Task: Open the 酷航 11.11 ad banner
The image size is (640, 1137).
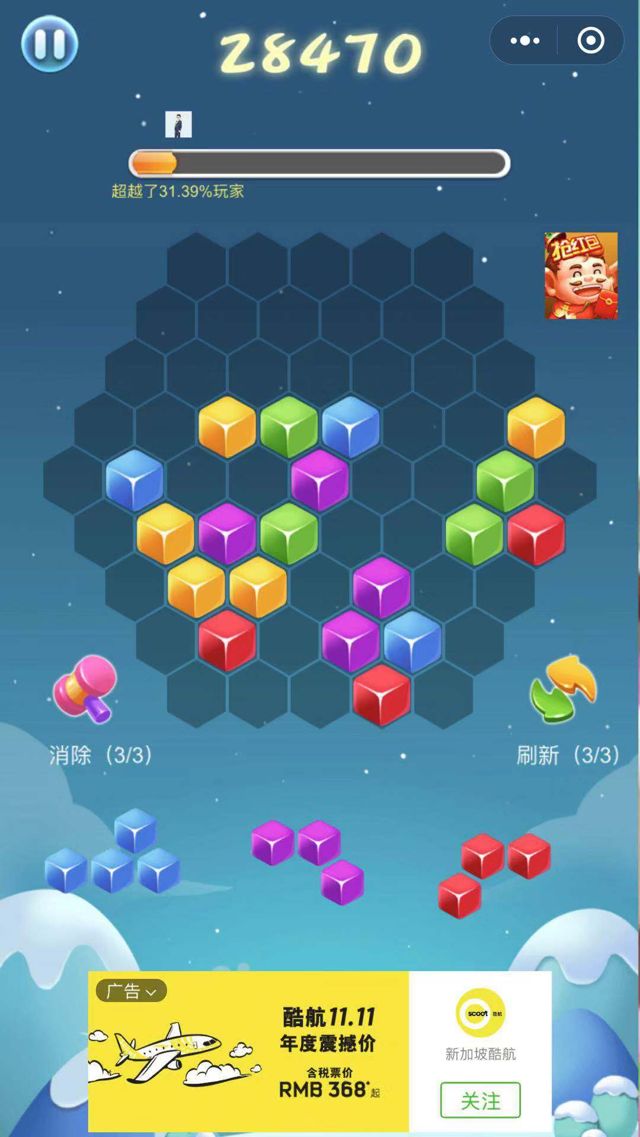Action: (x=250, y=1050)
